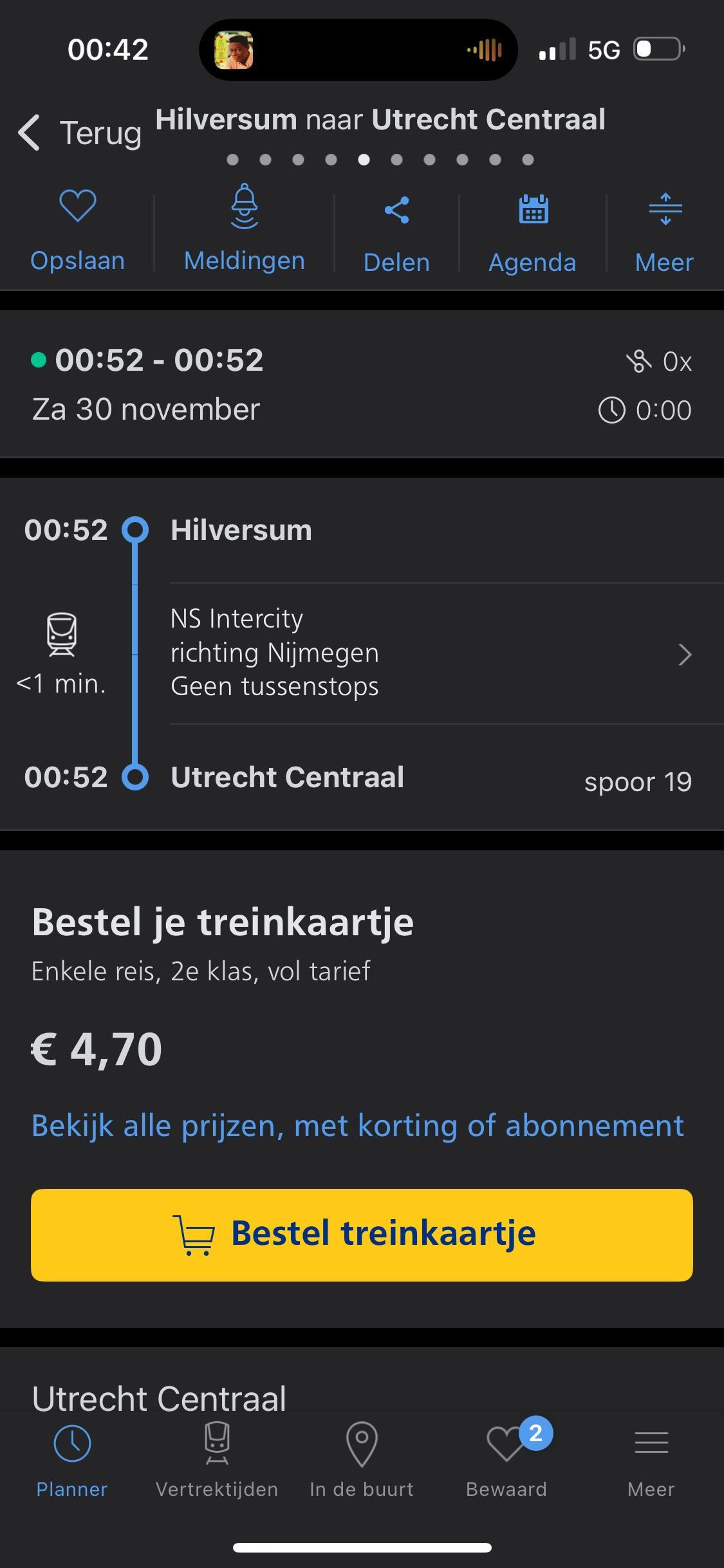This screenshot has width=724, height=1568.
Task: Open the Bewaard saved trips tab
Action: point(506,1460)
